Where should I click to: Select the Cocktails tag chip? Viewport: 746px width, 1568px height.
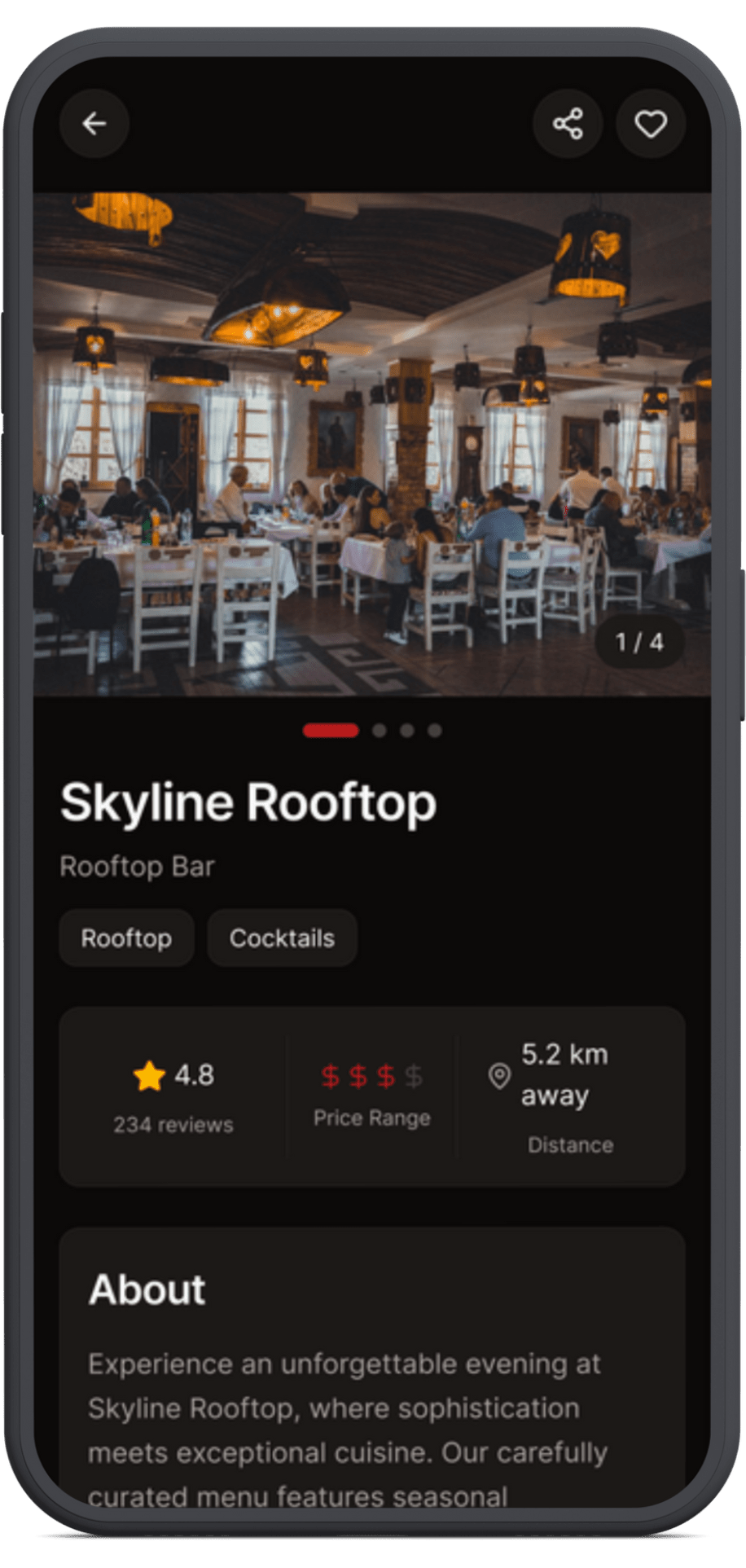[x=282, y=938]
